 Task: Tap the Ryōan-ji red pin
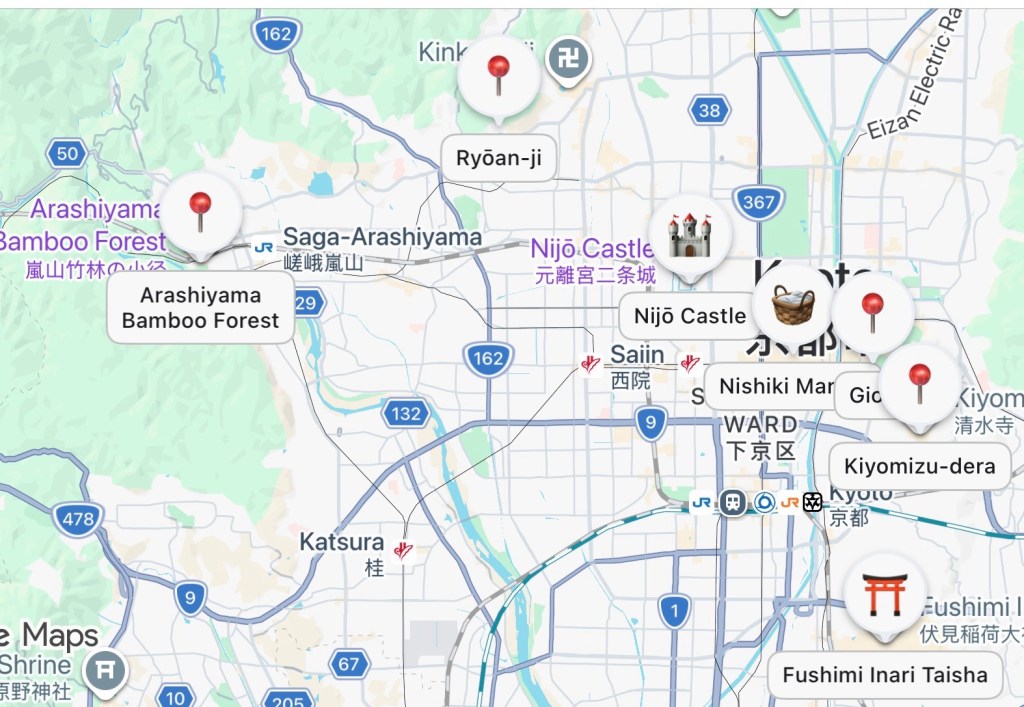(x=498, y=76)
